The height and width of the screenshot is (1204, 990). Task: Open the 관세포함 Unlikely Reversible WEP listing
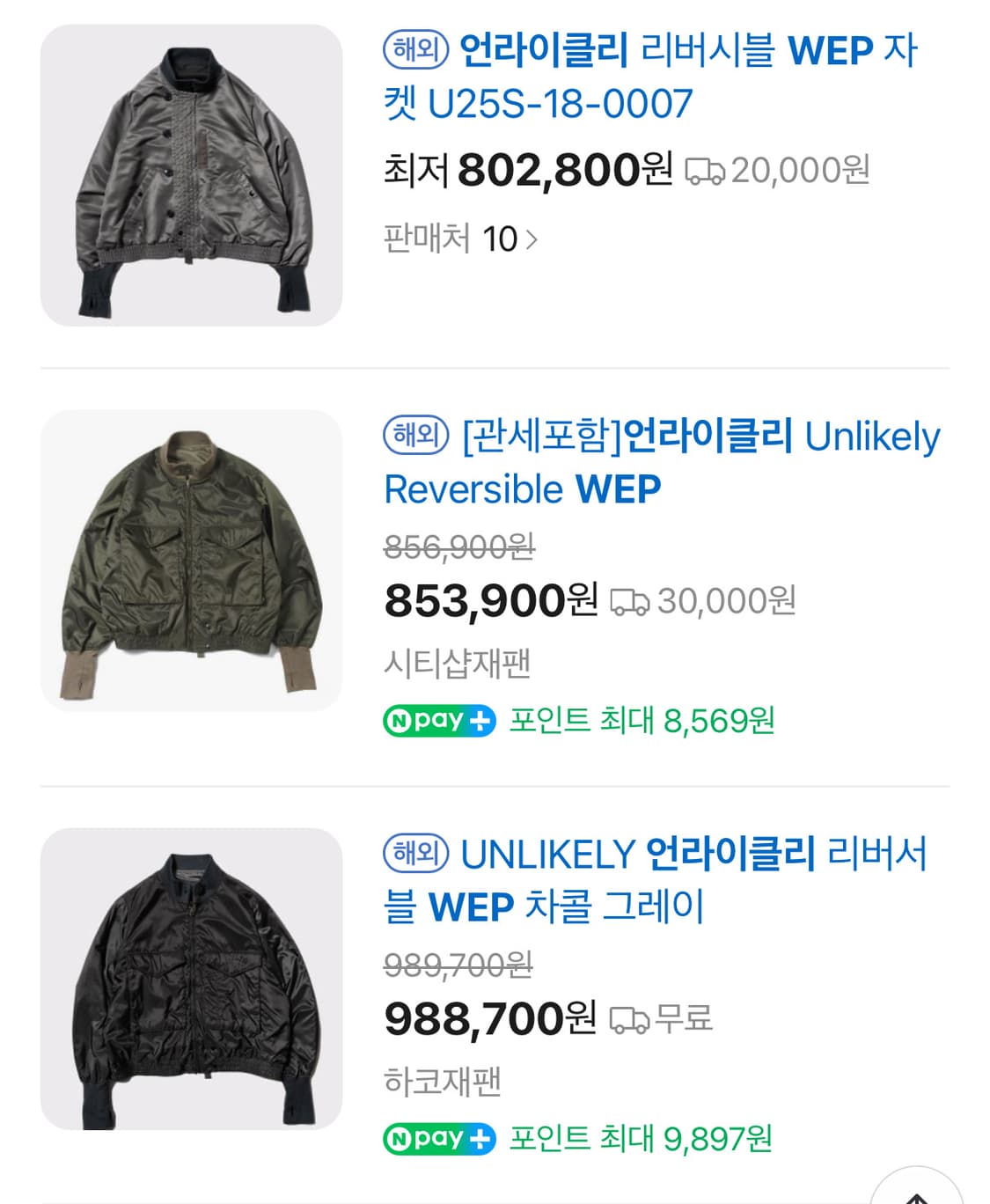(x=660, y=462)
